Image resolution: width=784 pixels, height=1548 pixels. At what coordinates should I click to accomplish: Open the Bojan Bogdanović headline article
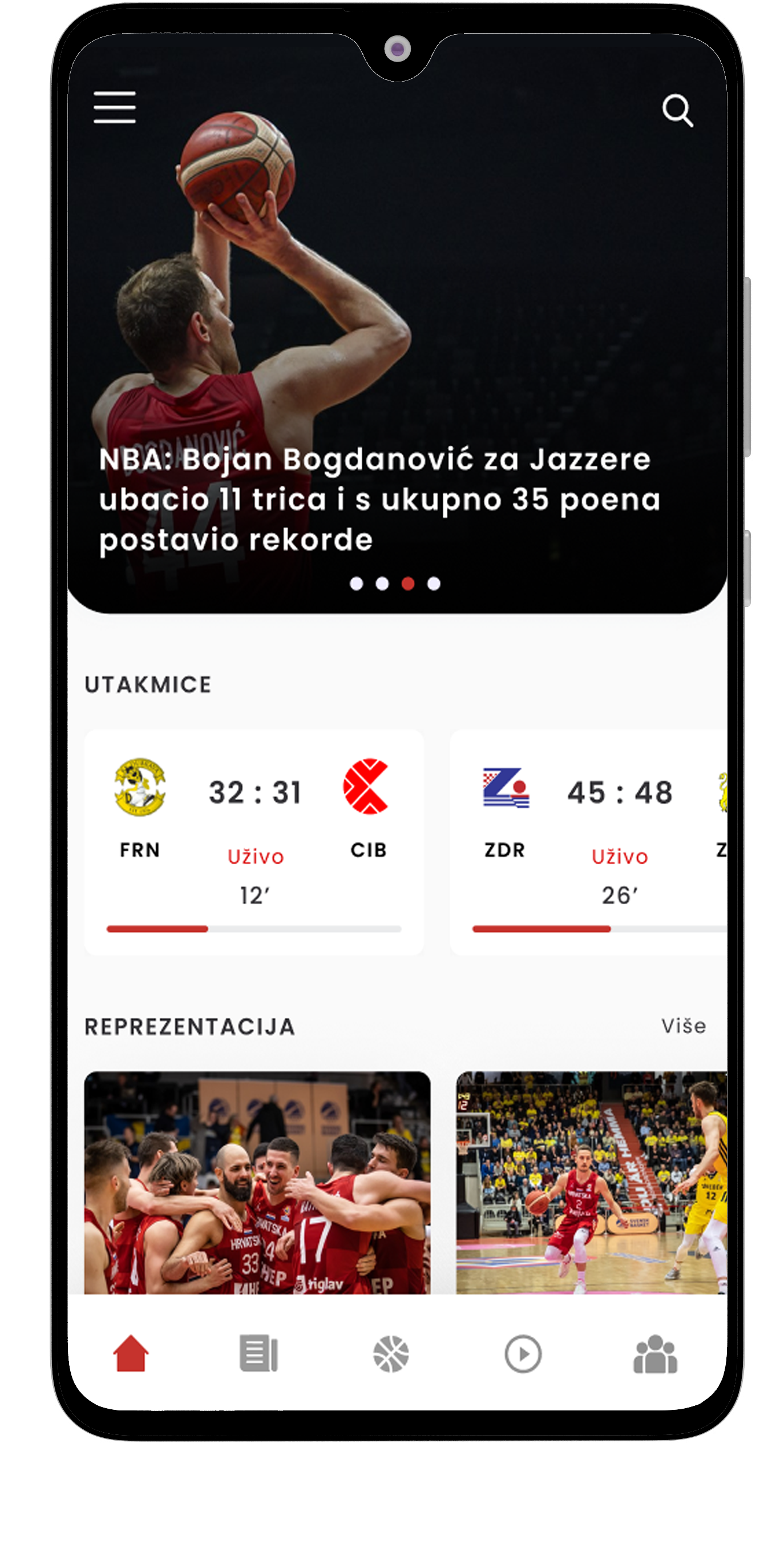(378, 499)
